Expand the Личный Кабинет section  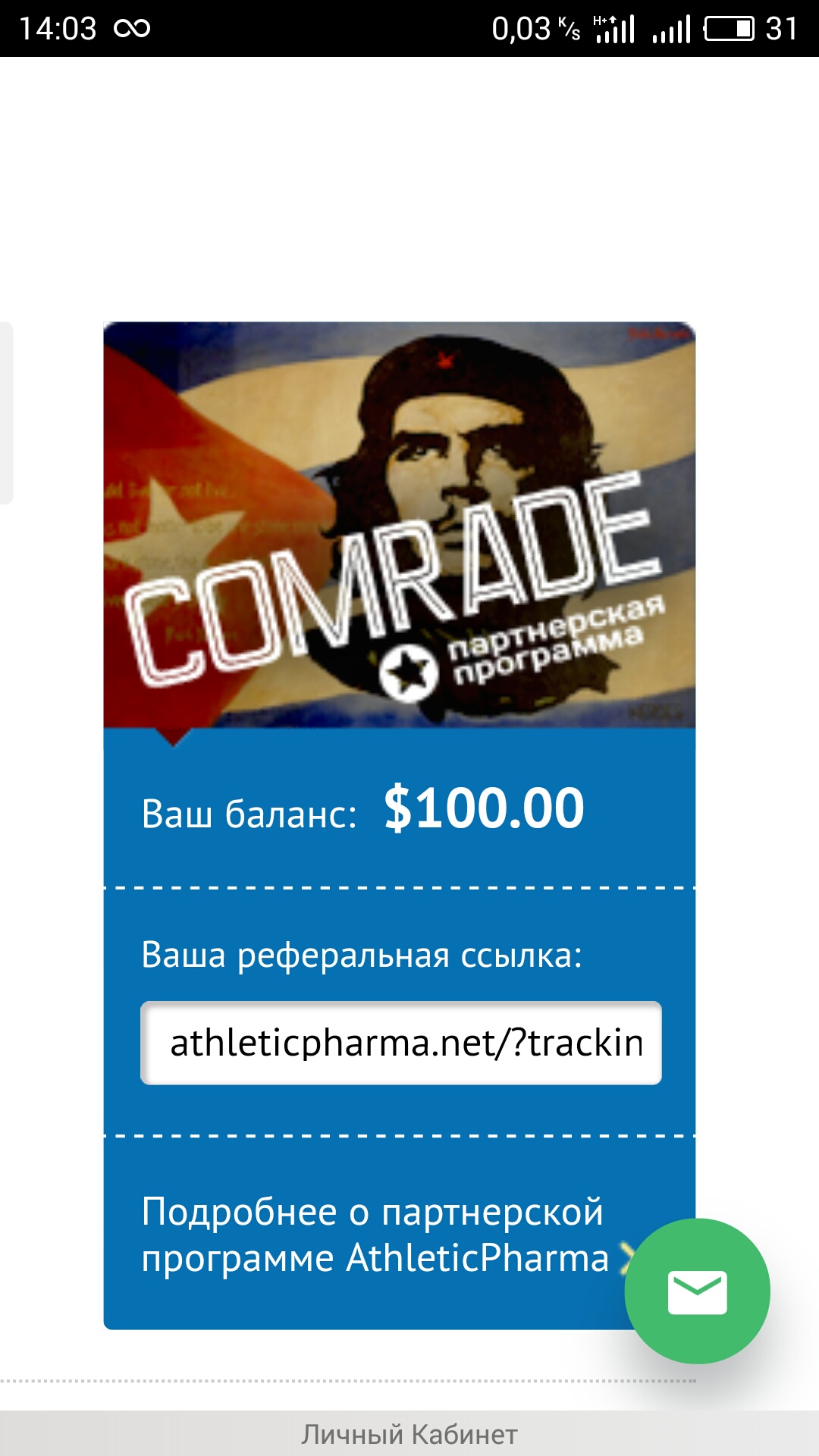coord(409,1433)
